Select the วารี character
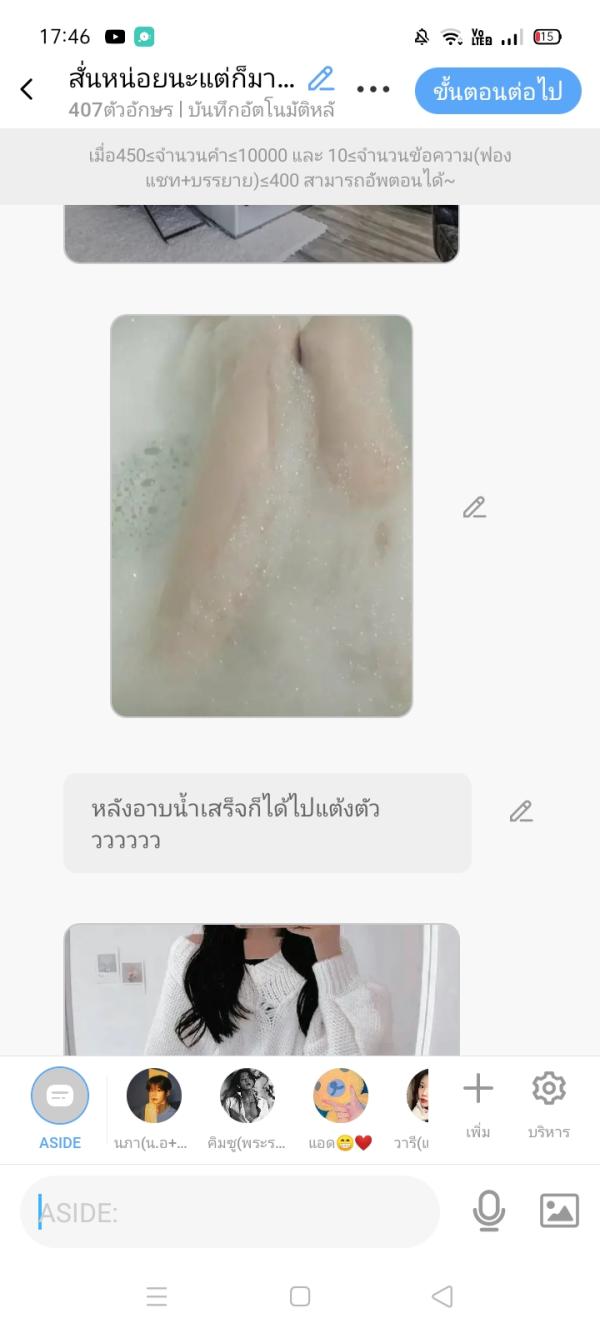The width and height of the screenshot is (600, 1333). coord(419,1096)
